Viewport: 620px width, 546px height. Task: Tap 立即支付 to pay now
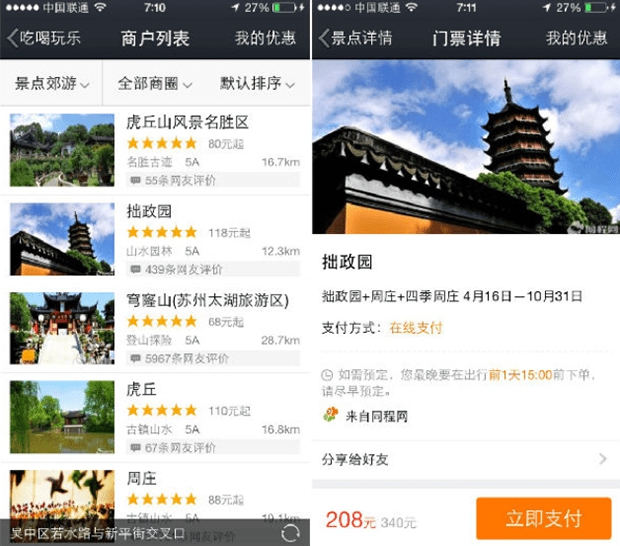(x=543, y=519)
